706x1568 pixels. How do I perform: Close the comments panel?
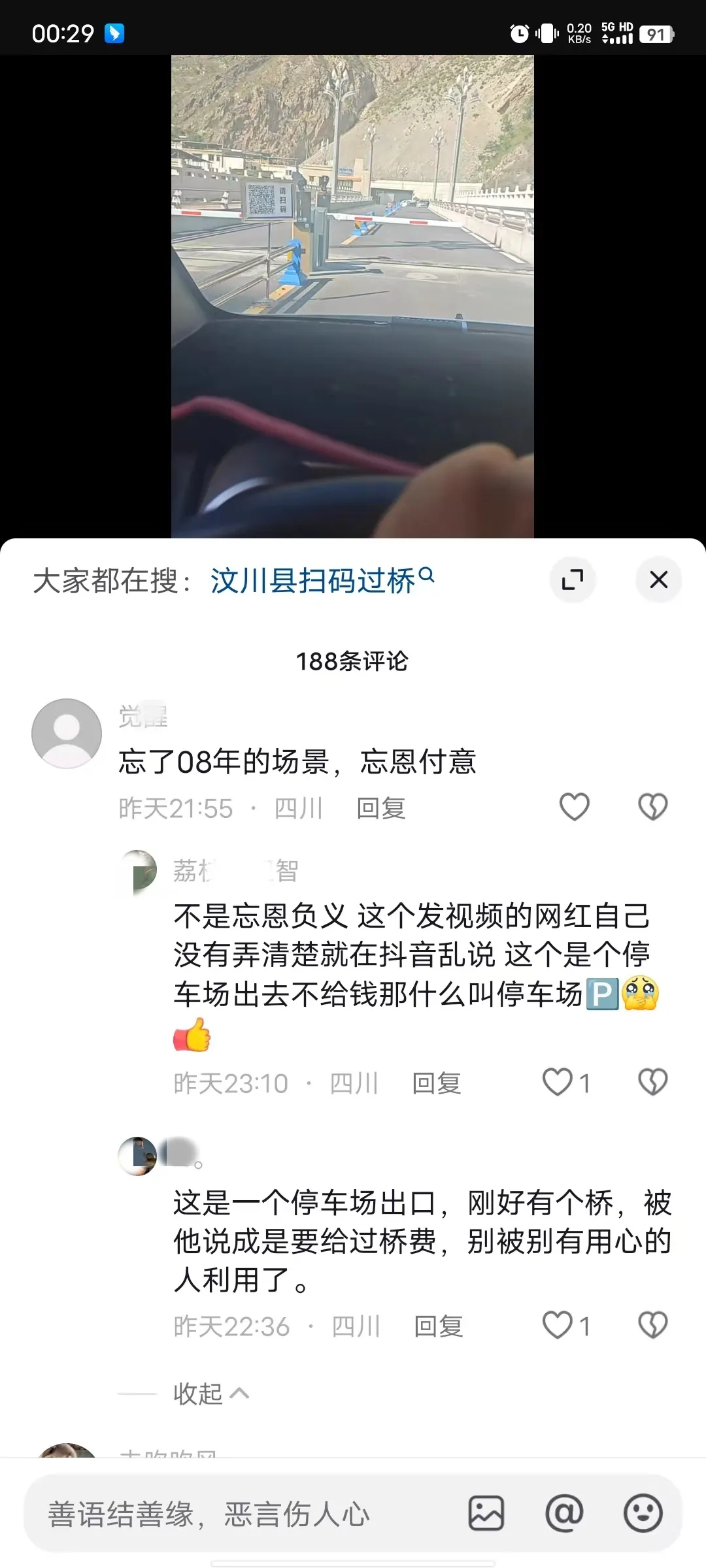tap(658, 580)
